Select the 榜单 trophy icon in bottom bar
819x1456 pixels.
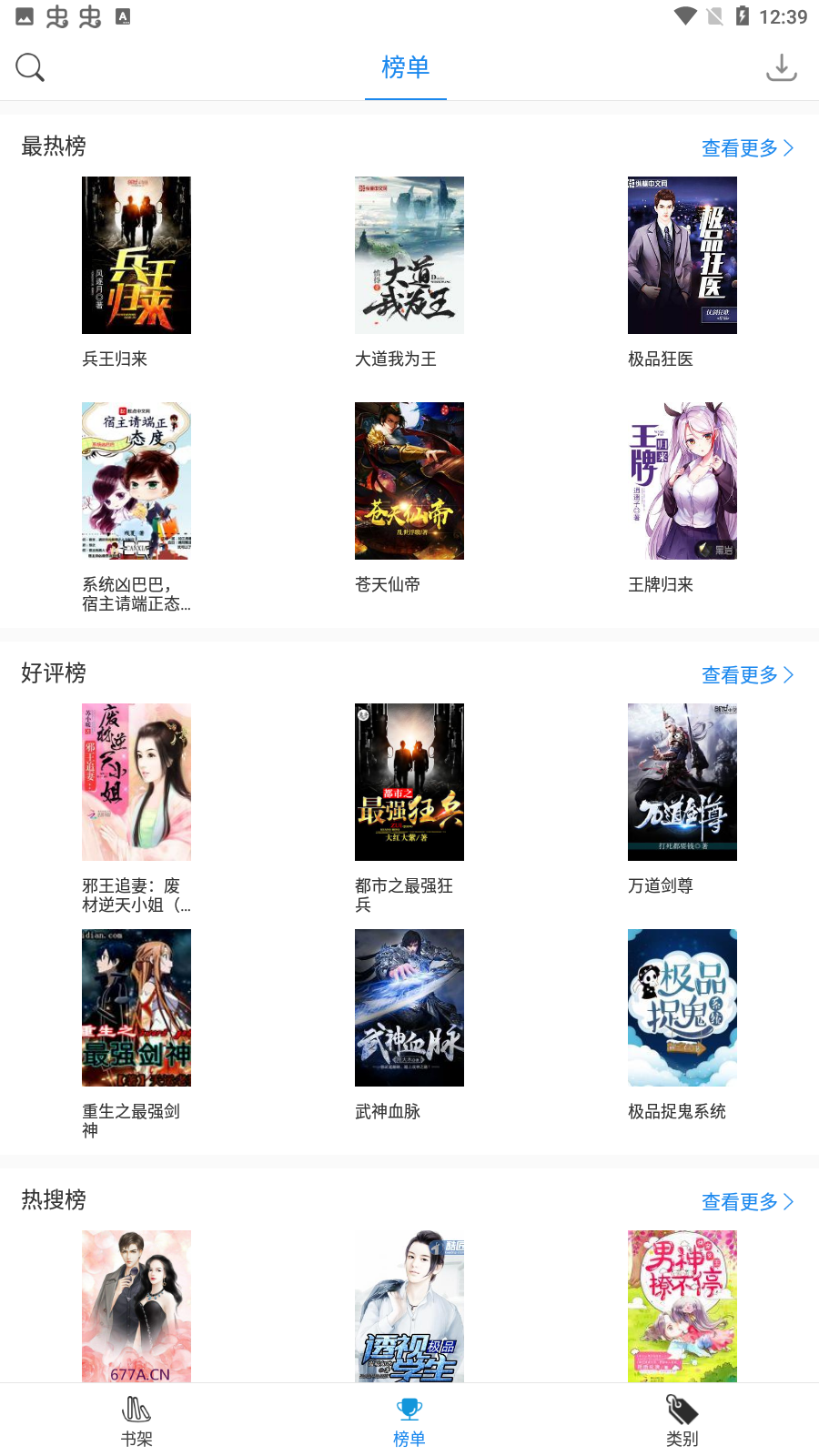click(x=409, y=1406)
